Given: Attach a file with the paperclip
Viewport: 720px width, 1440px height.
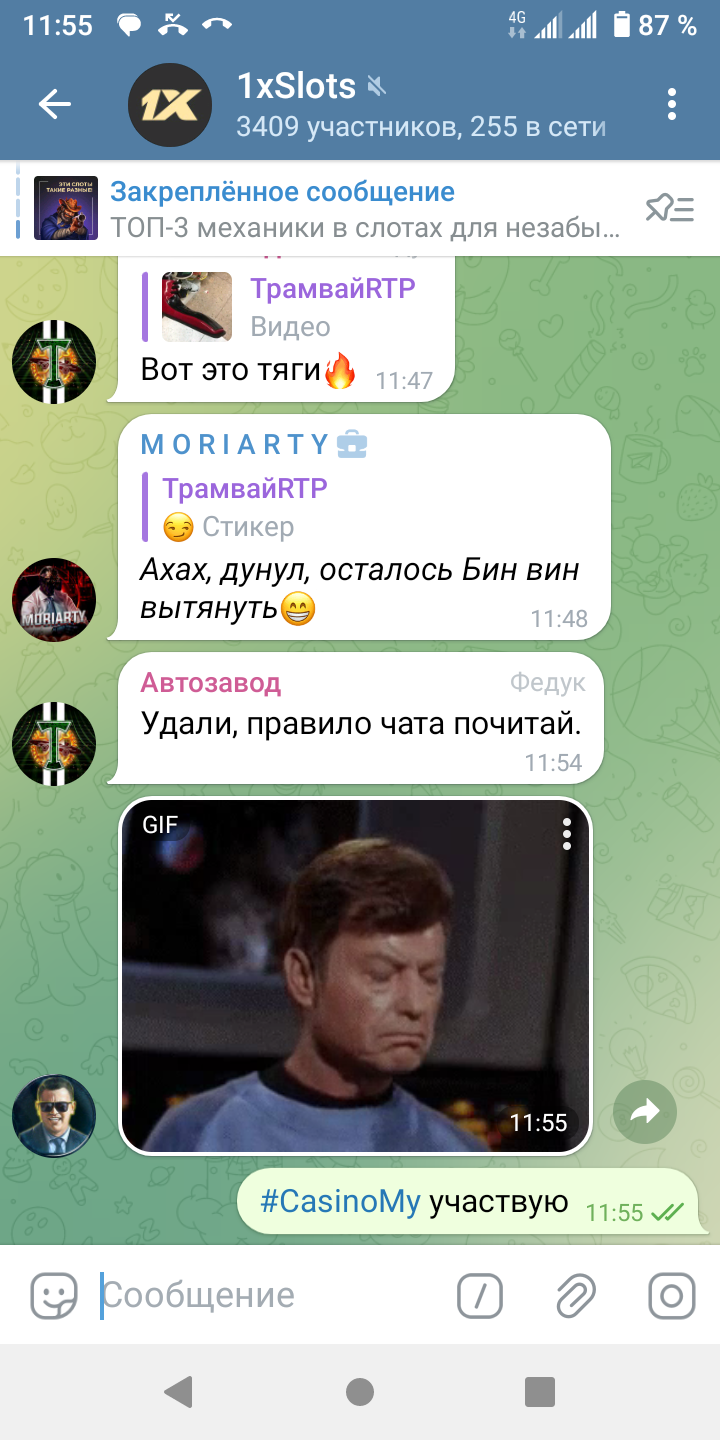Looking at the screenshot, I should click(576, 1296).
